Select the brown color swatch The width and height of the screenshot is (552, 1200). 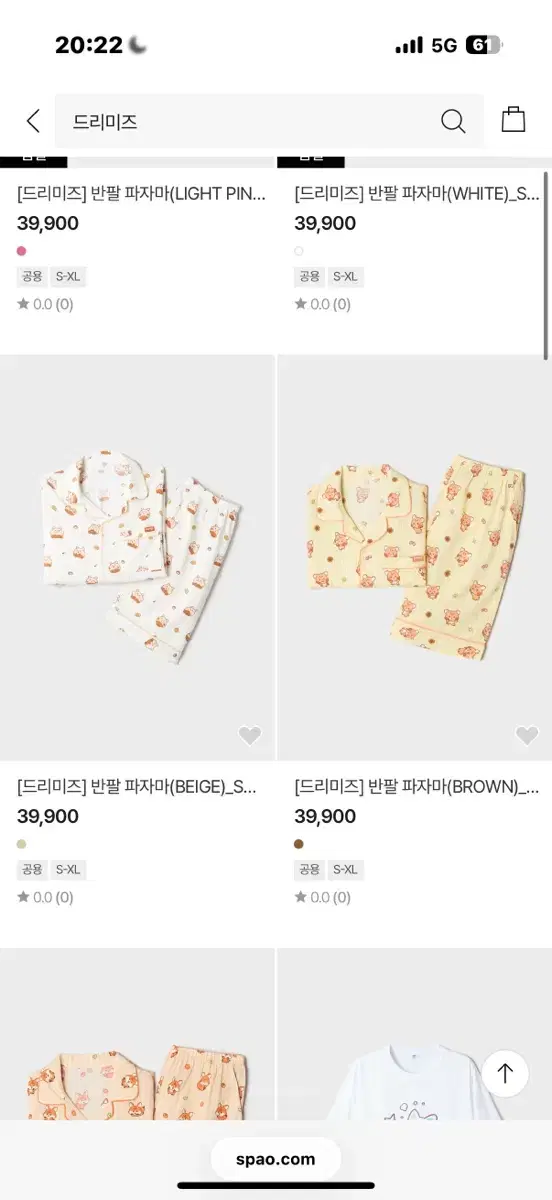(x=299, y=844)
